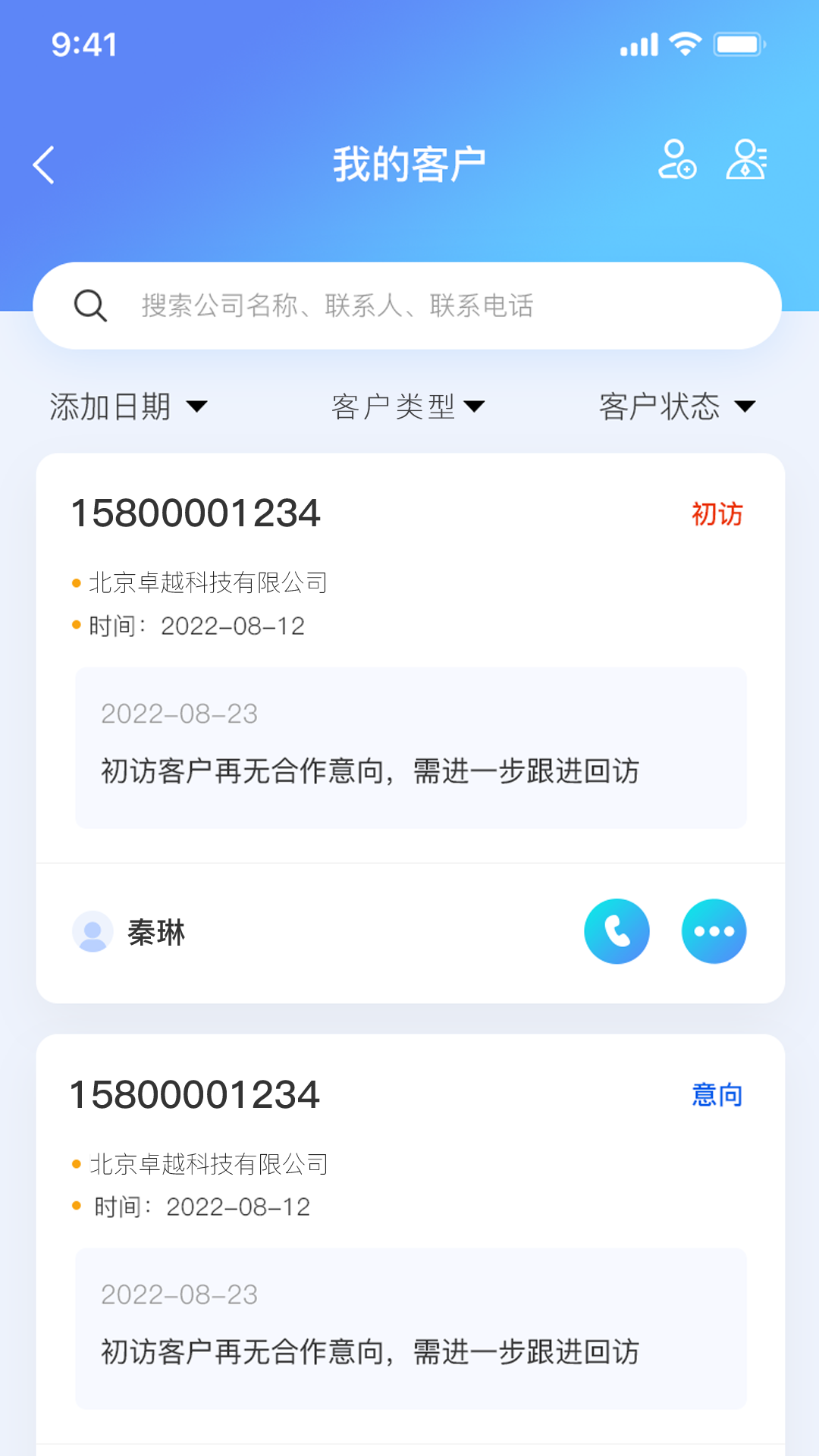Call the customer 秦琳
819x1456 pixels.
tap(617, 931)
